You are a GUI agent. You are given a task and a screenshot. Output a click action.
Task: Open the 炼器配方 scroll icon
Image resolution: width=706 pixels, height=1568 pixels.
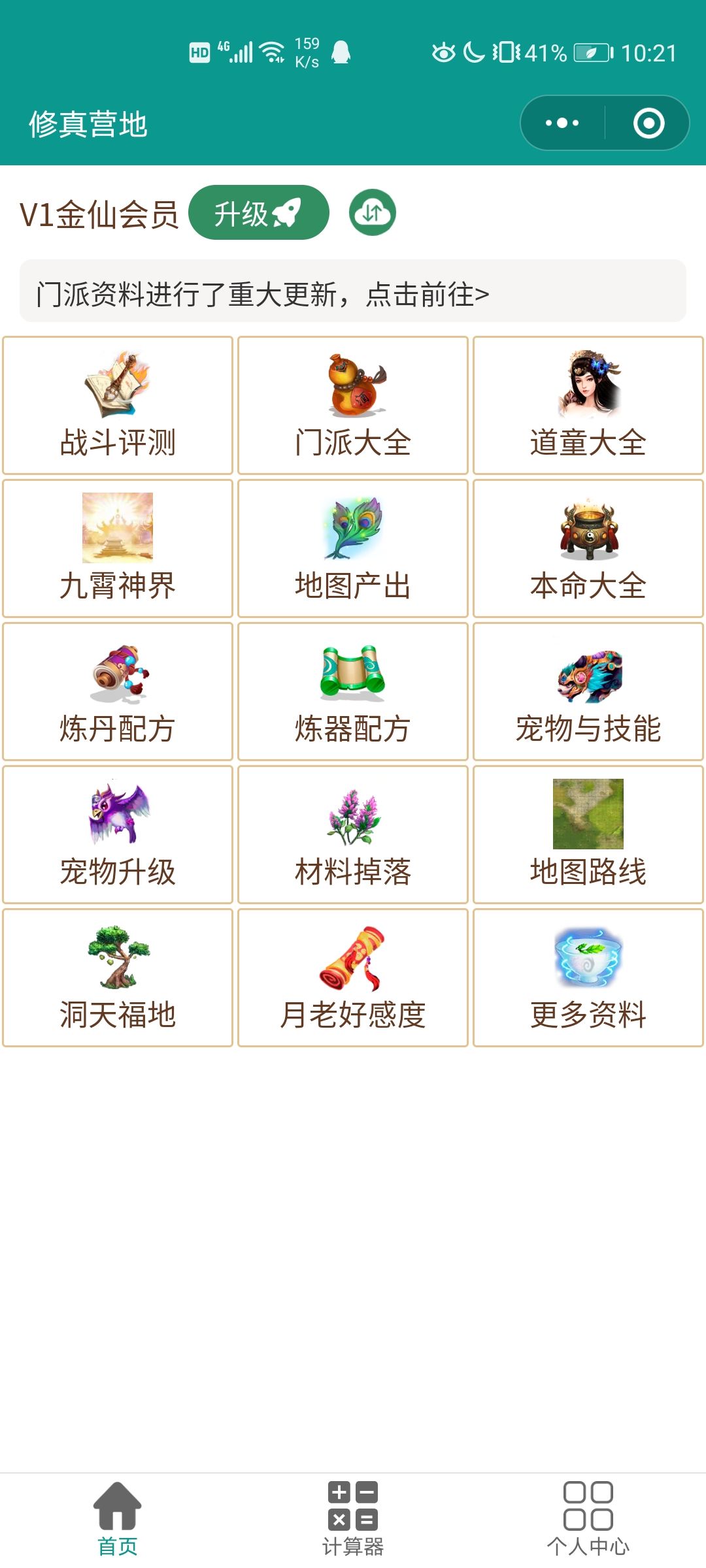click(x=353, y=693)
